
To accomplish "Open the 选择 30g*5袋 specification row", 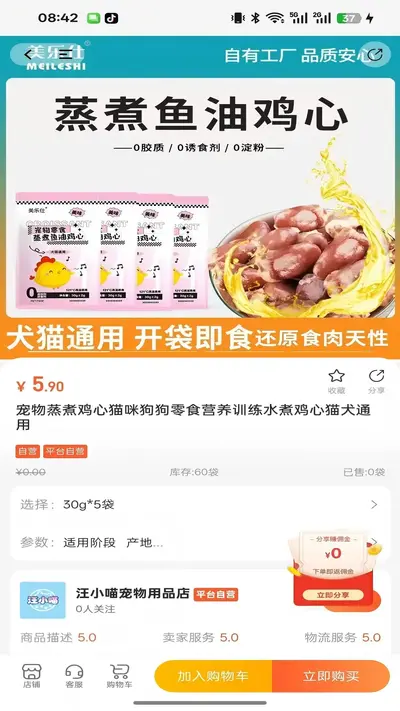I will coord(200,505).
